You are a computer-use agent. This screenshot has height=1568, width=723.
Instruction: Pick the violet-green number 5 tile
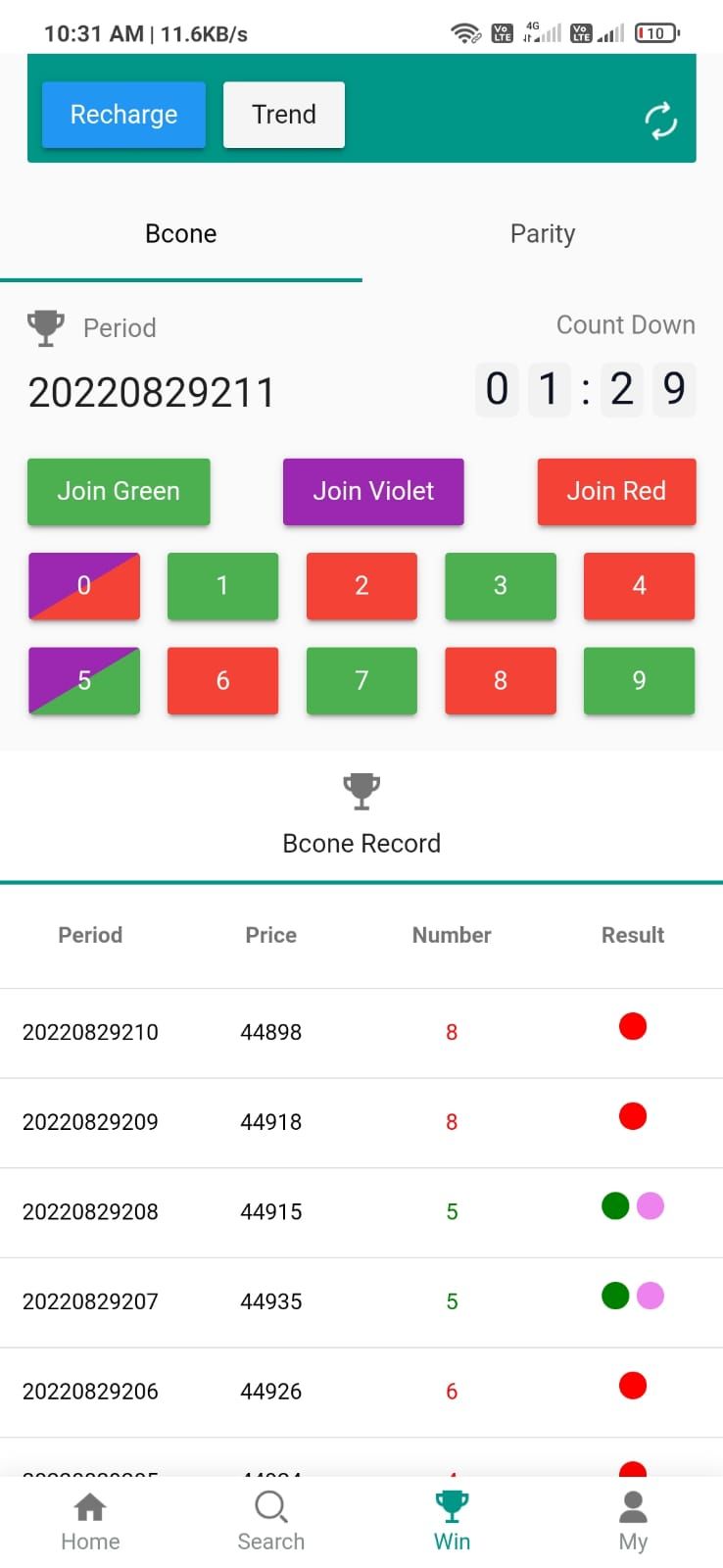coord(84,680)
